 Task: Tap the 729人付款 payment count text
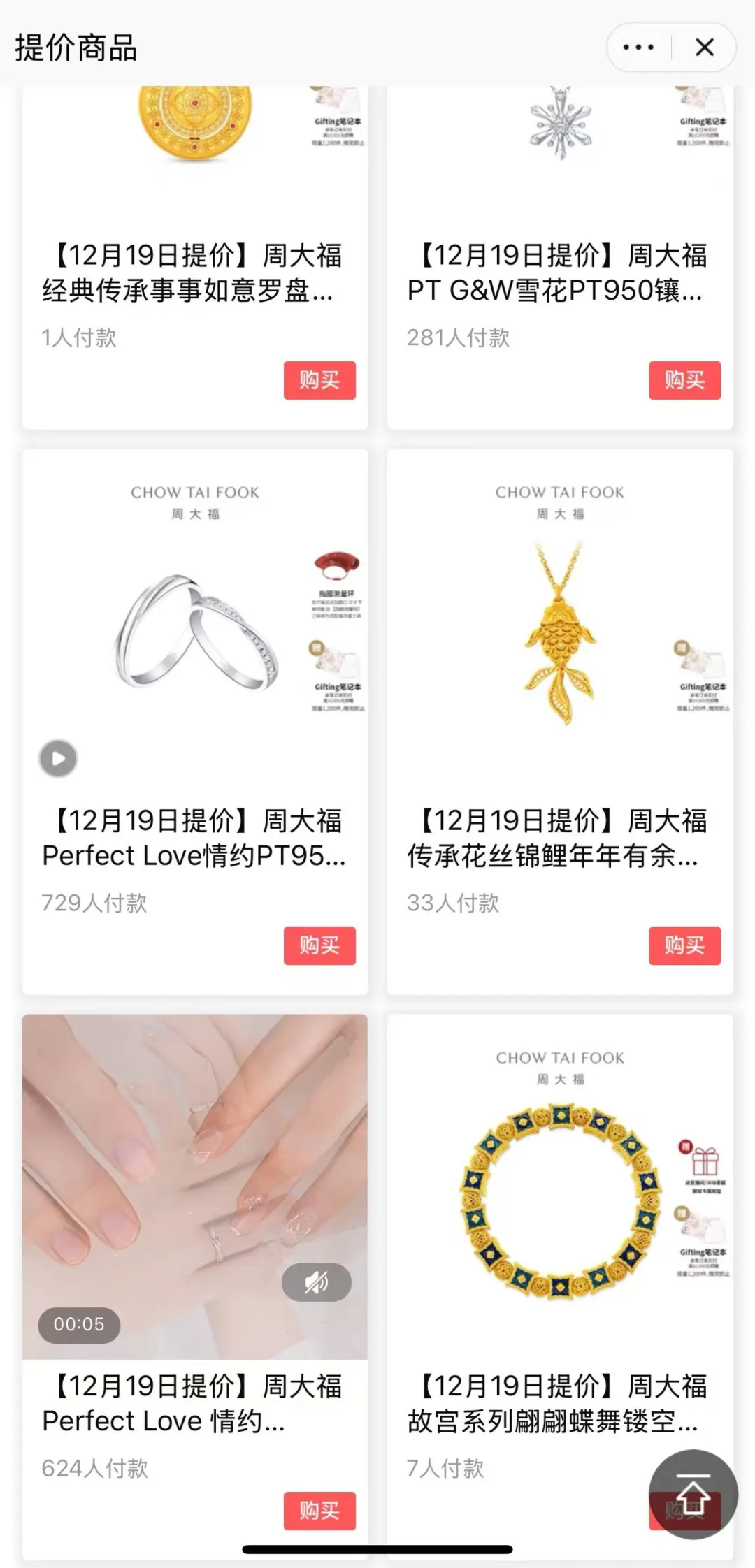tap(93, 903)
